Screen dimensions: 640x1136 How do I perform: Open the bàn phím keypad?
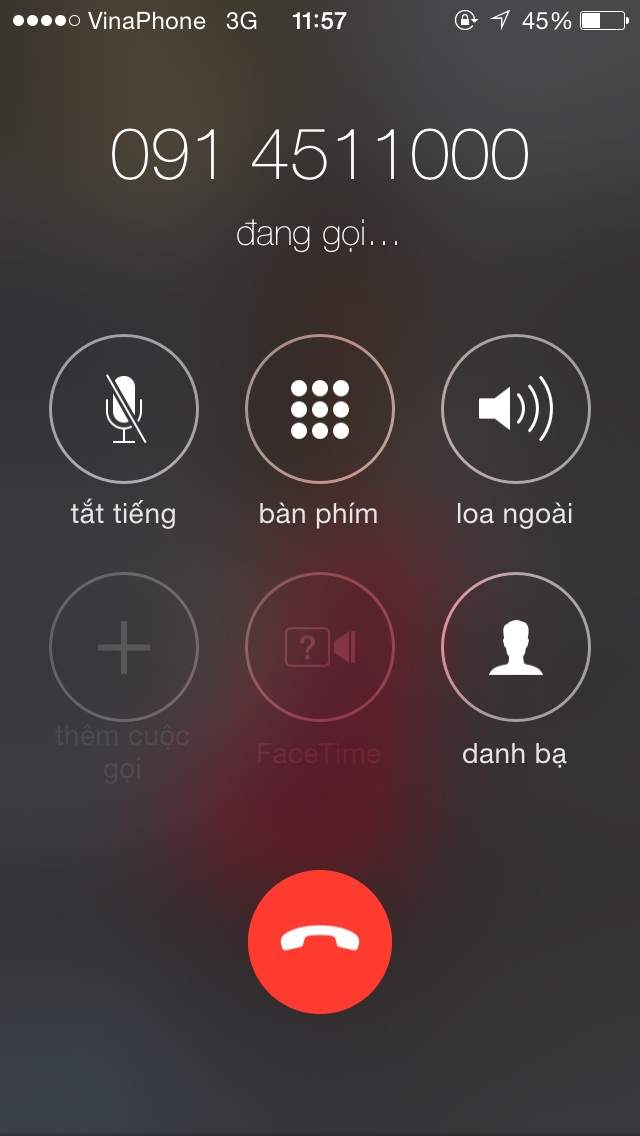click(x=320, y=409)
